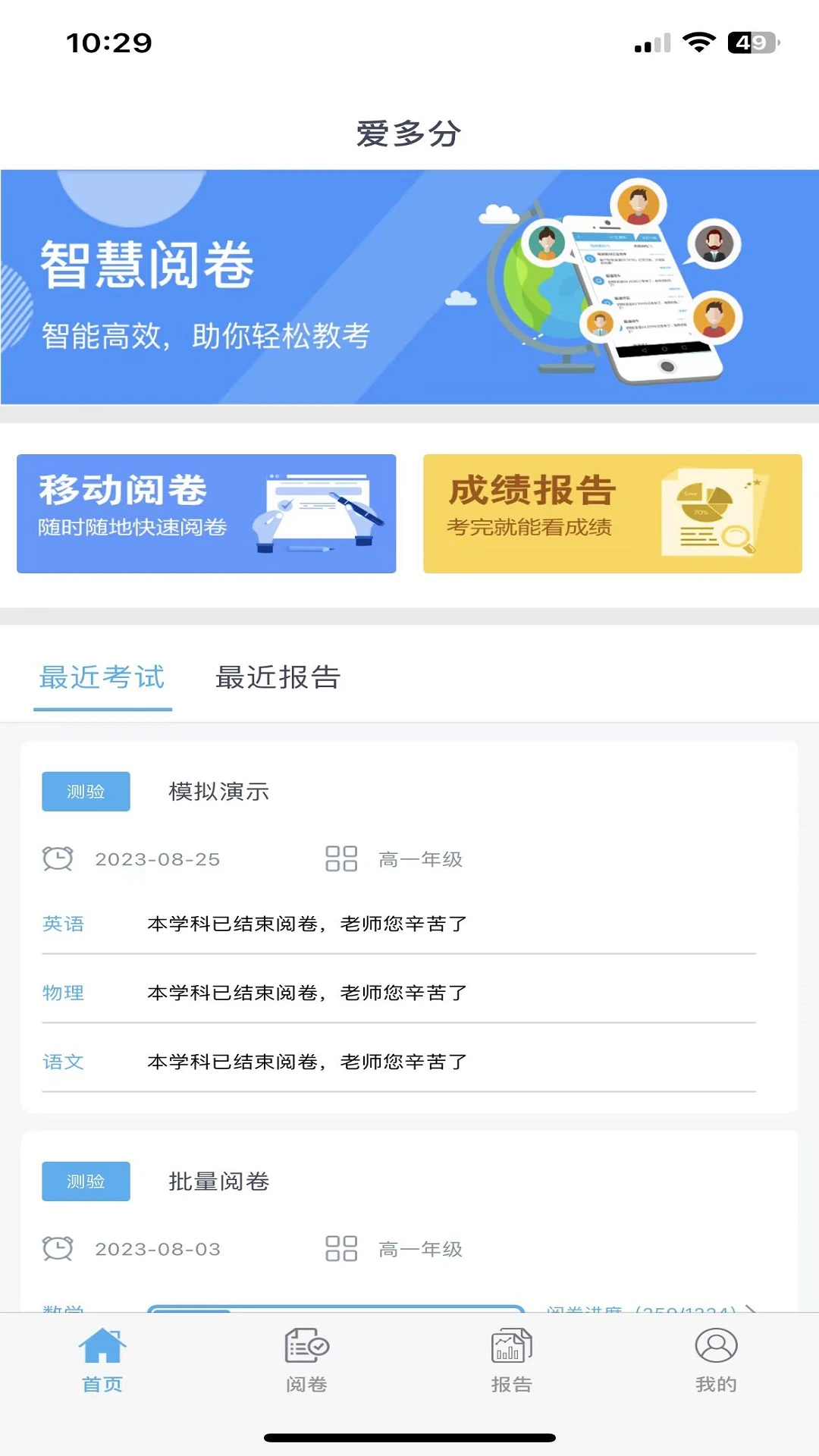
Task: Tap the 智慧阅卷 promotional banner
Action: tap(409, 288)
